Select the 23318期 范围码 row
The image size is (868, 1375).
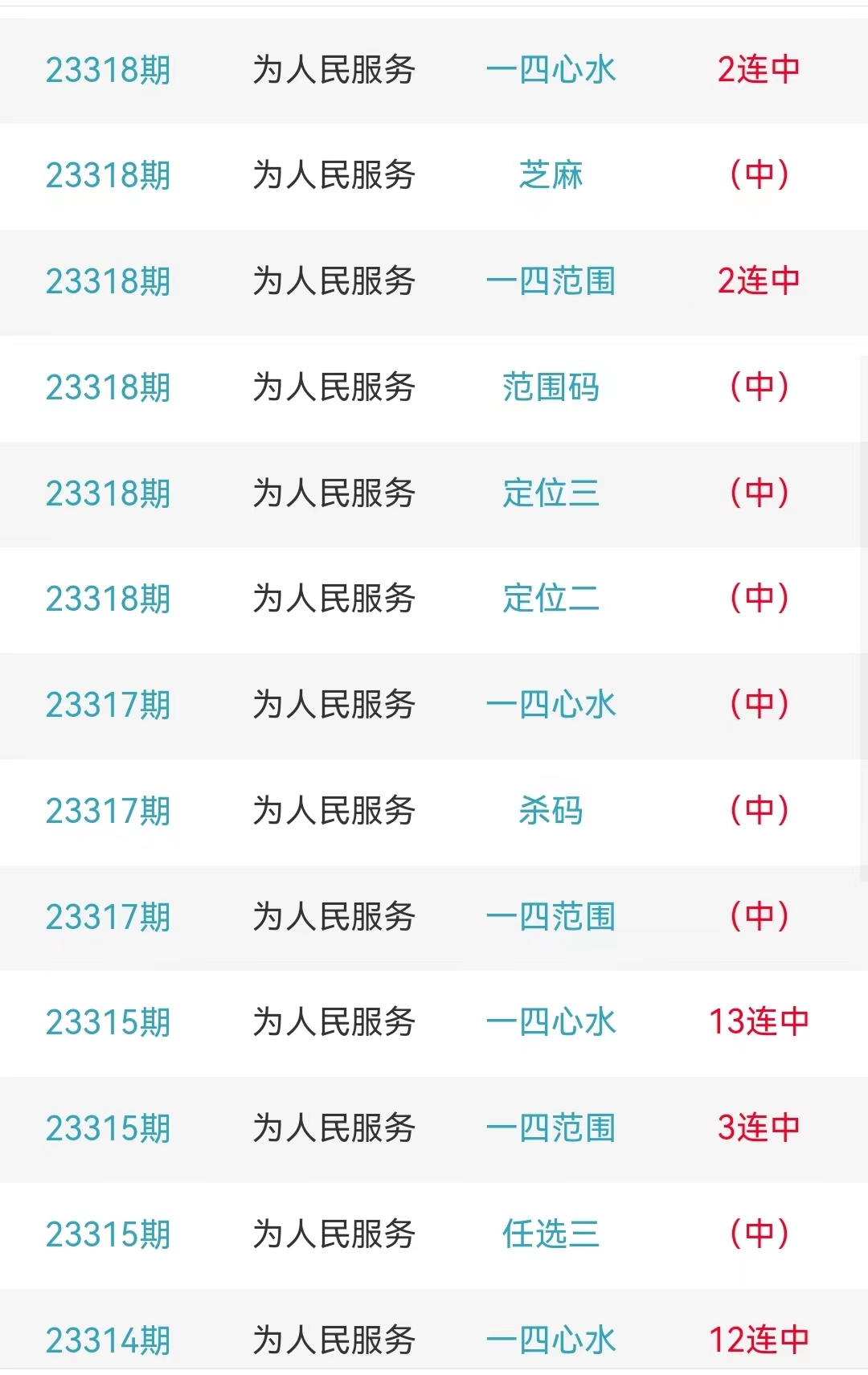tap(551, 388)
